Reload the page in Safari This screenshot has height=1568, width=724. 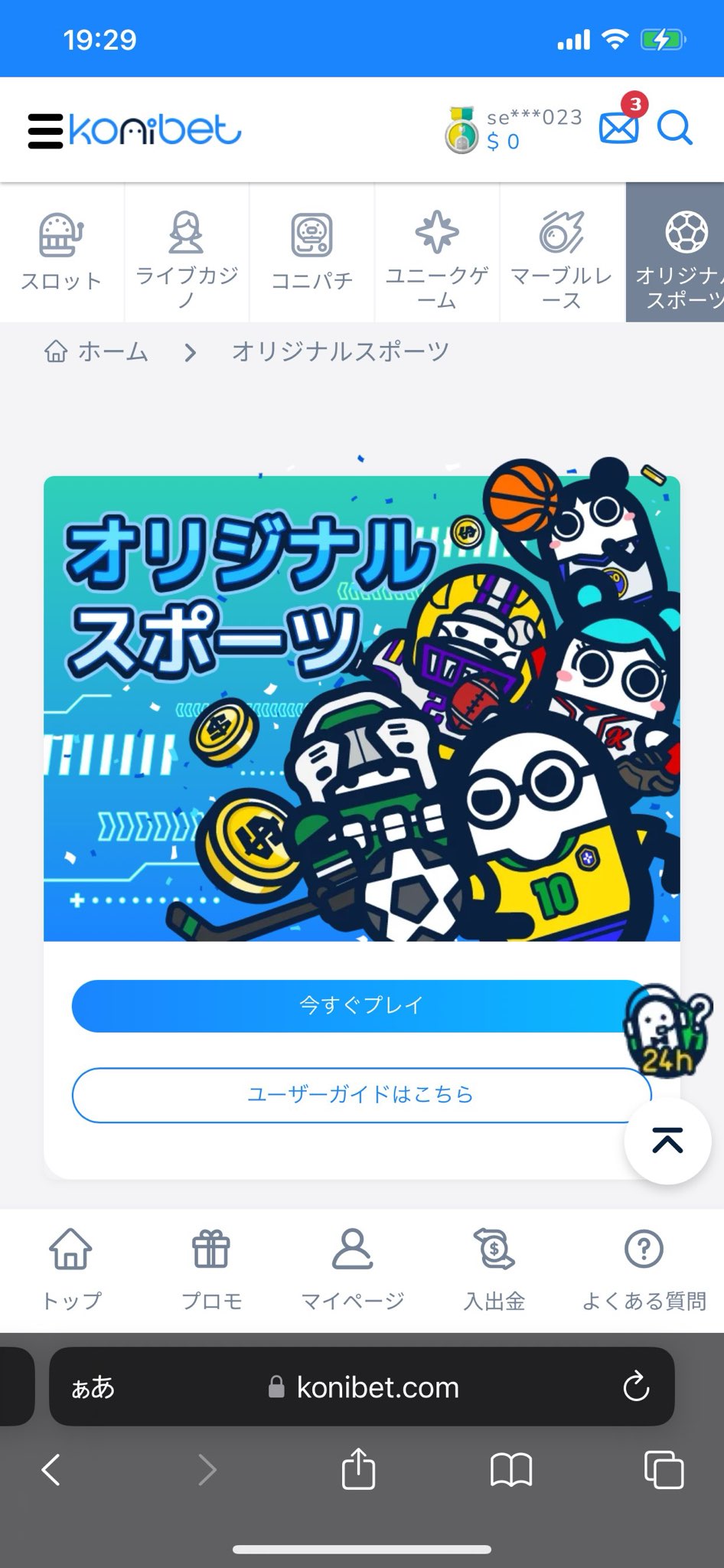pyautogui.click(x=636, y=1387)
